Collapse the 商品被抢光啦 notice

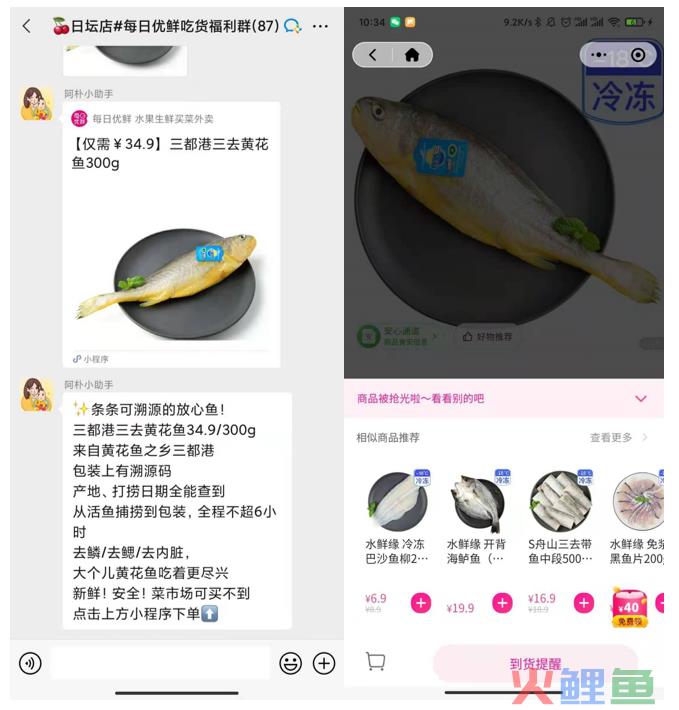pyautogui.click(x=641, y=399)
